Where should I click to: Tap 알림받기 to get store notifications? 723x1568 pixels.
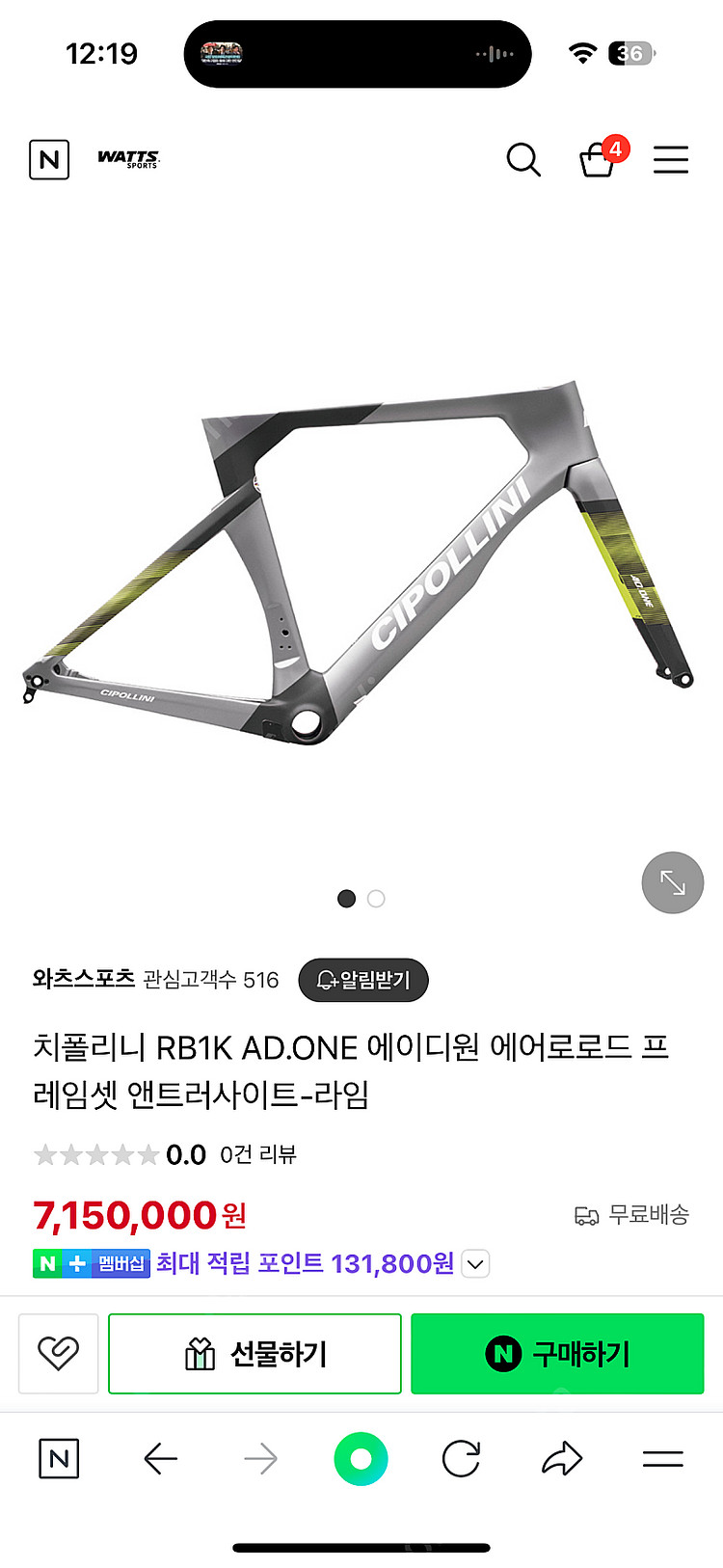pos(363,980)
